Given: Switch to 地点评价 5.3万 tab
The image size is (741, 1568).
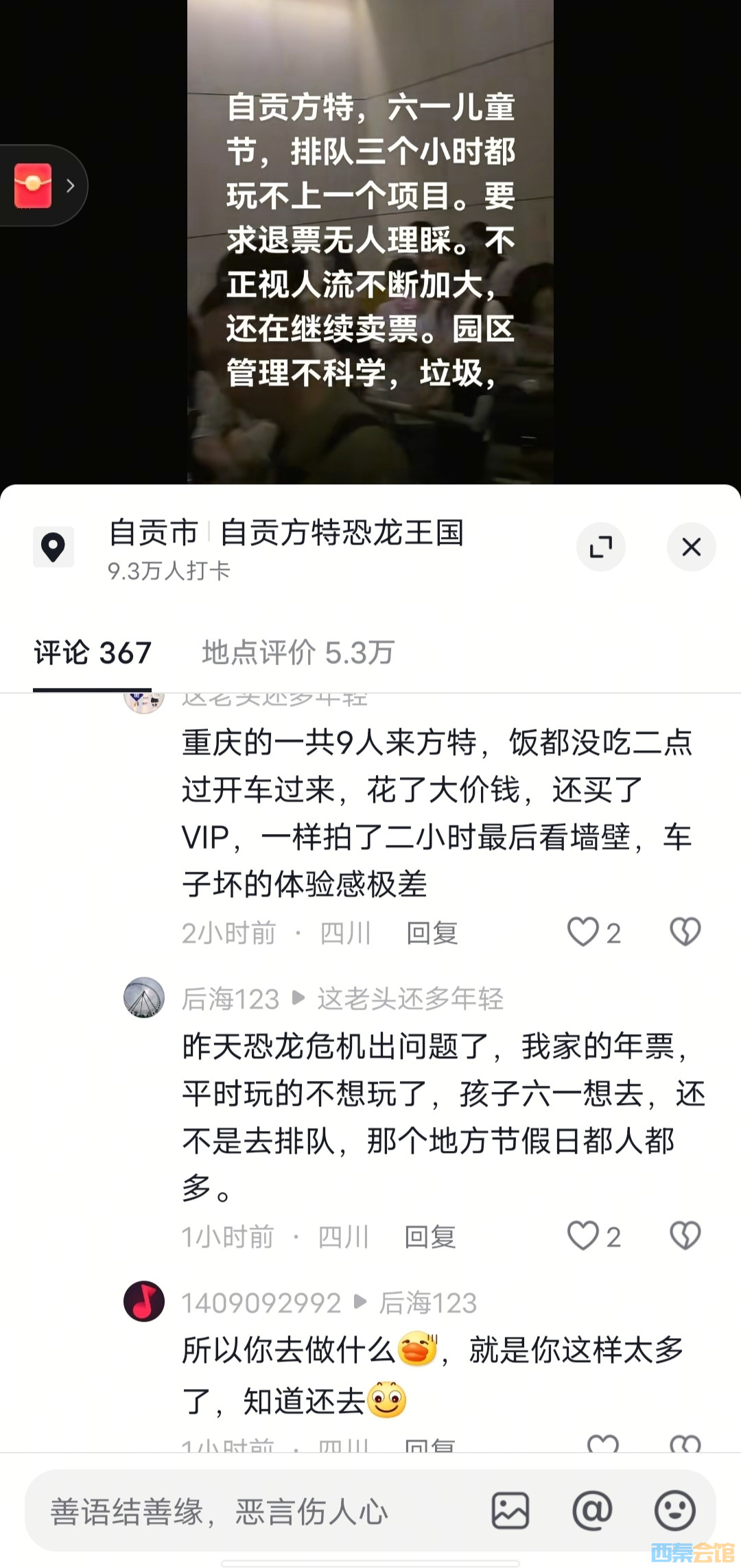Looking at the screenshot, I should click(298, 652).
